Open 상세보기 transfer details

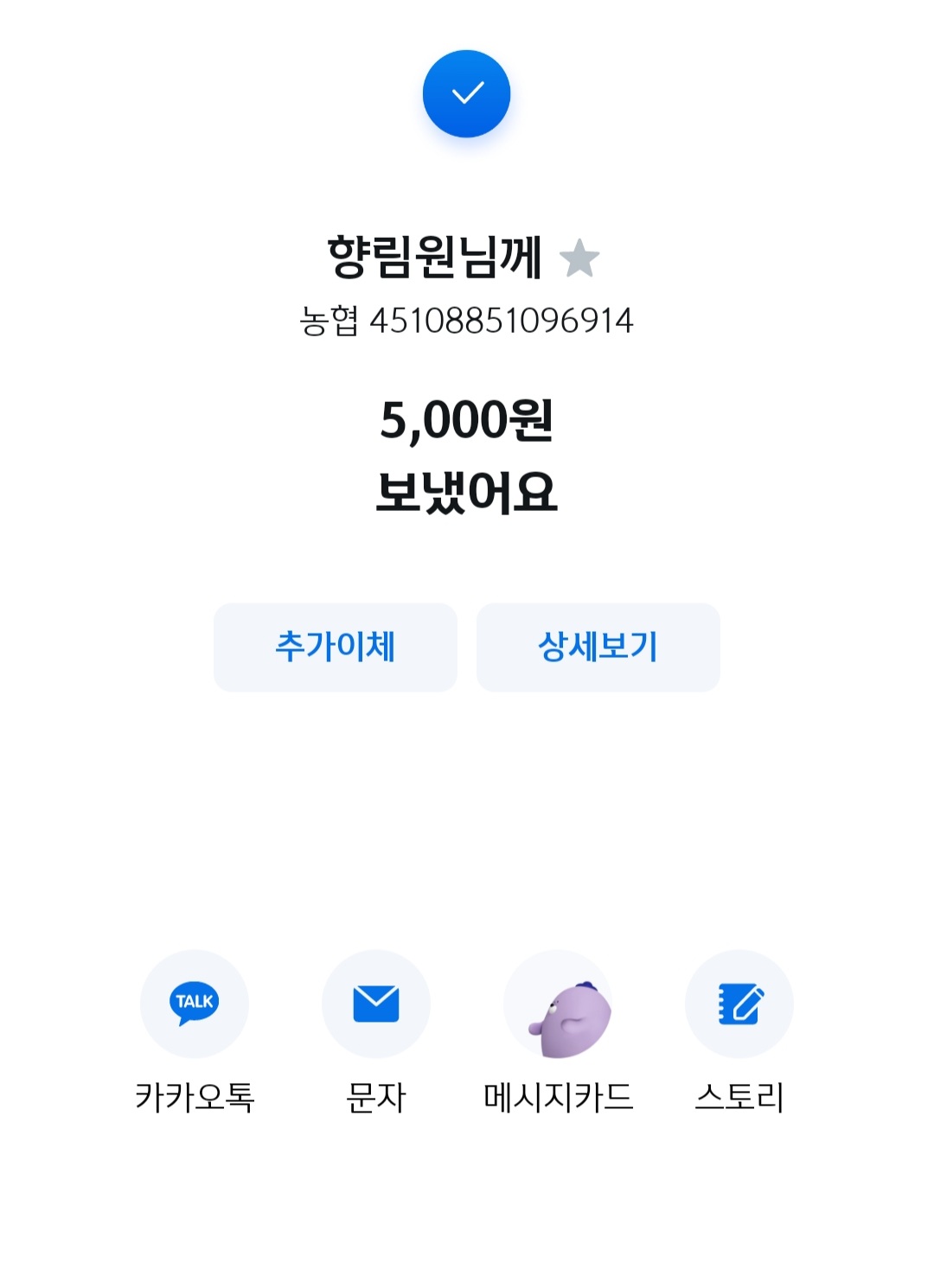pyautogui.click(x=598, y=647)
